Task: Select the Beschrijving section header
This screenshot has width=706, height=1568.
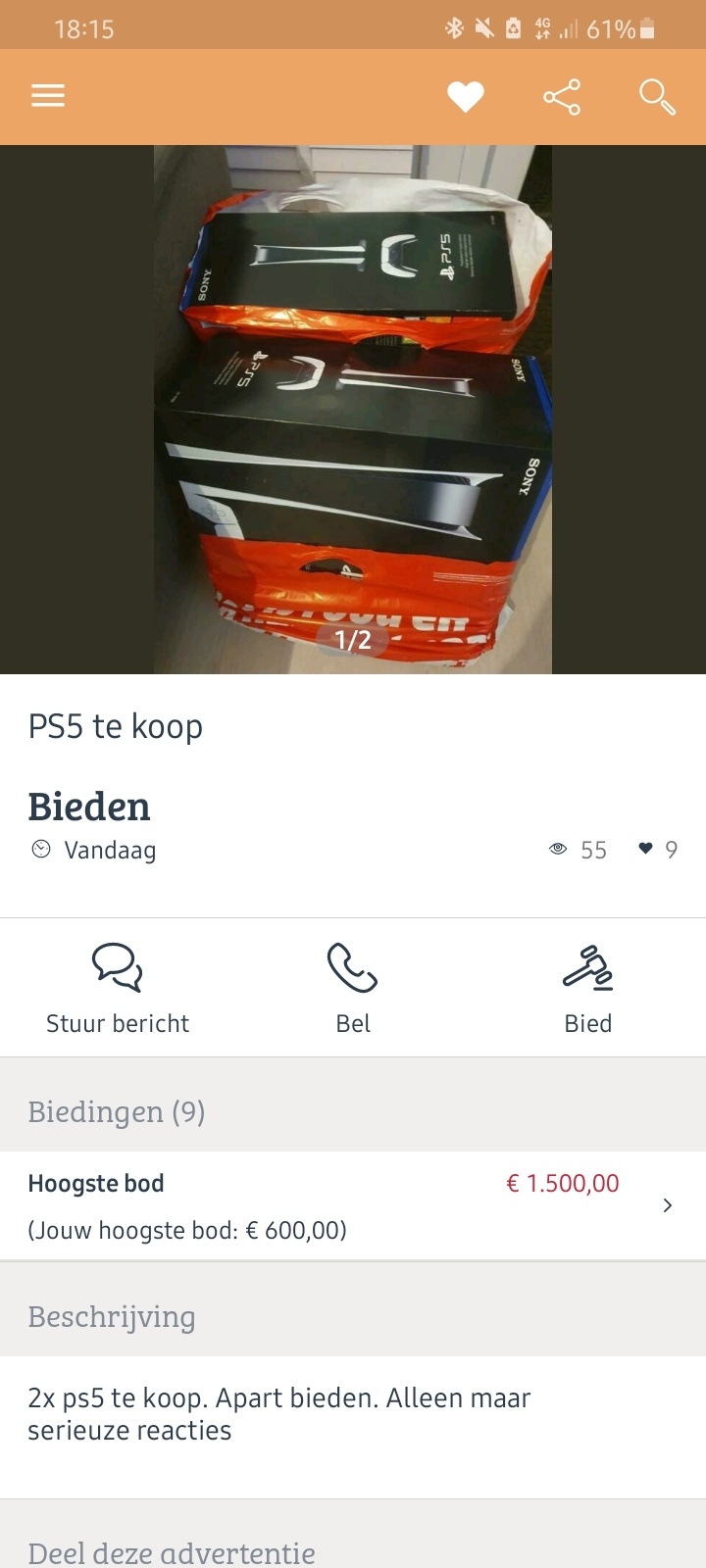Action: 112,1317
